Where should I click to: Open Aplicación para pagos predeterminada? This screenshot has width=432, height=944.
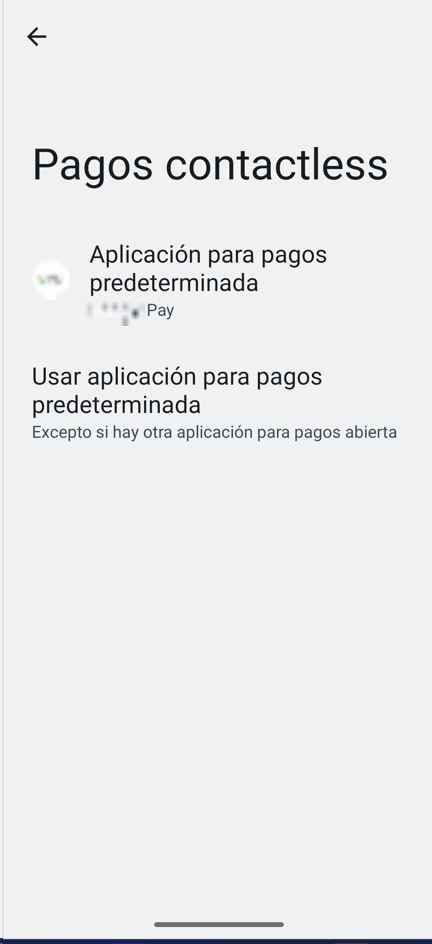click(216, 281)
